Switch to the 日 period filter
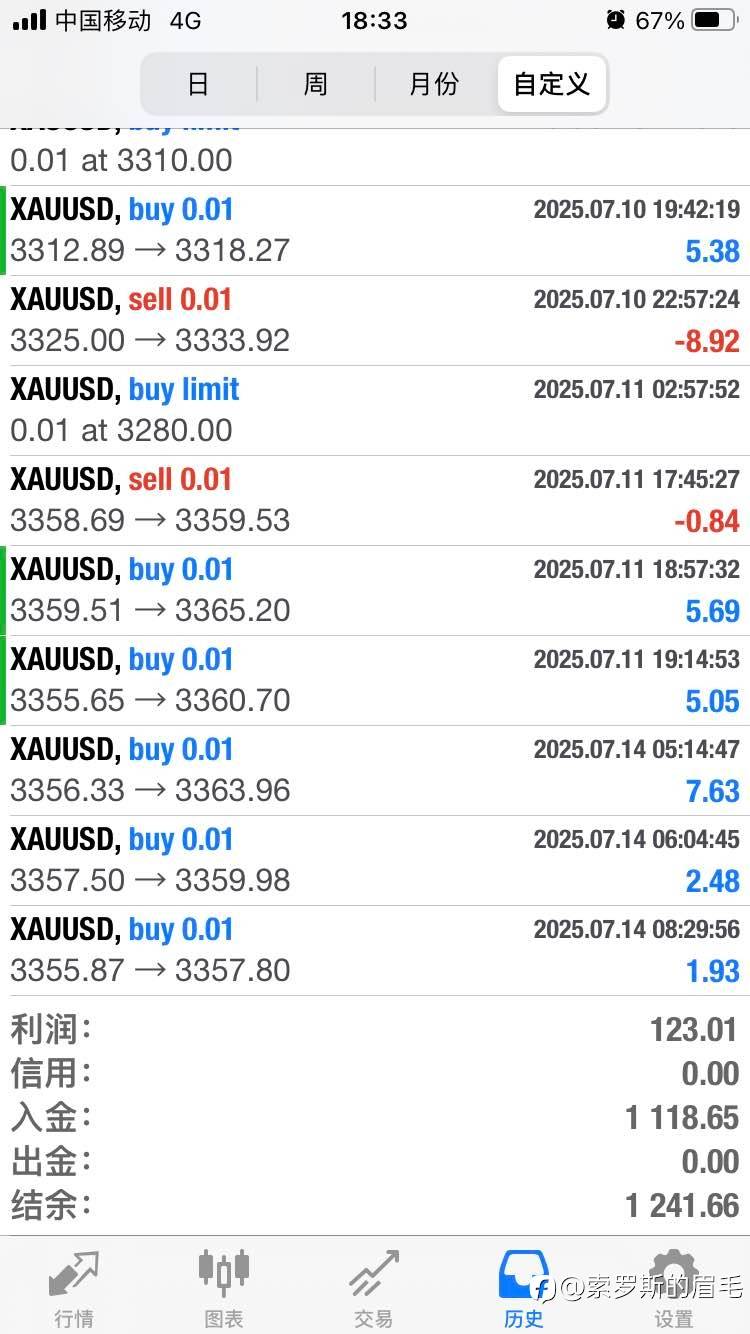Viewport: 750px width, 1334px height. click(x=199, y=84)
